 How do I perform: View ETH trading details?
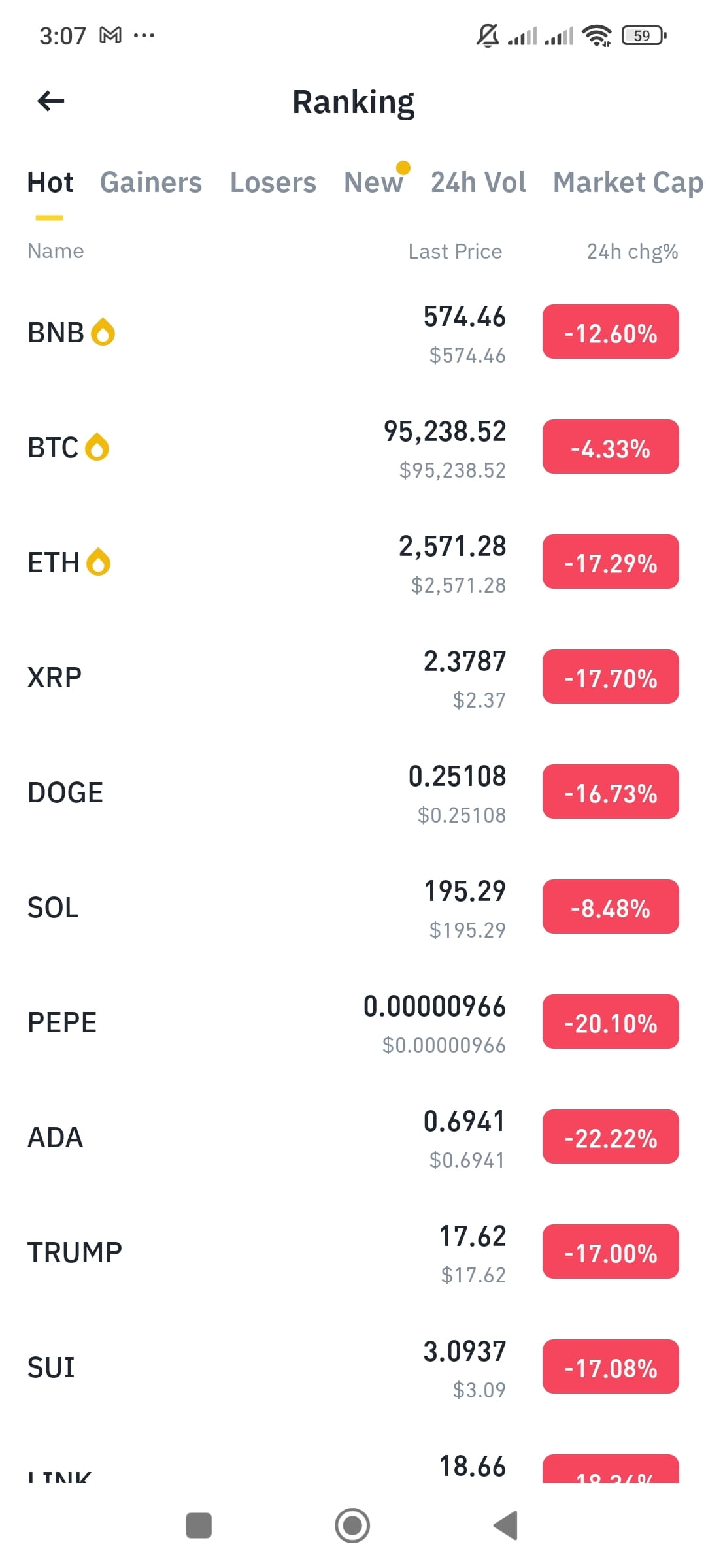[x=353, y=563]
